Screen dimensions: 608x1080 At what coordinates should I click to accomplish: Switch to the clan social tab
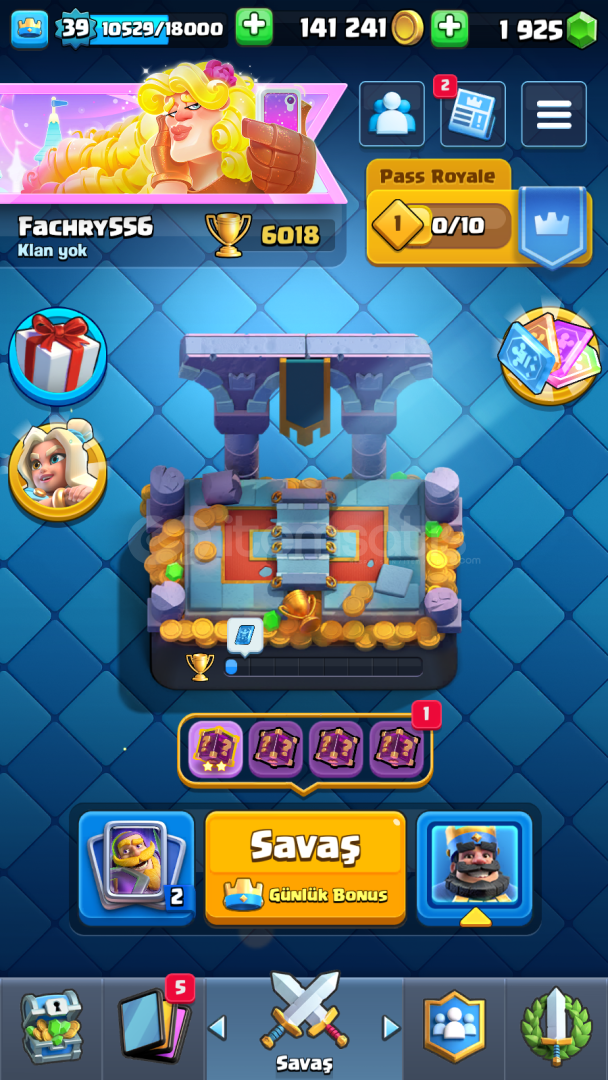coord(454,1026)
